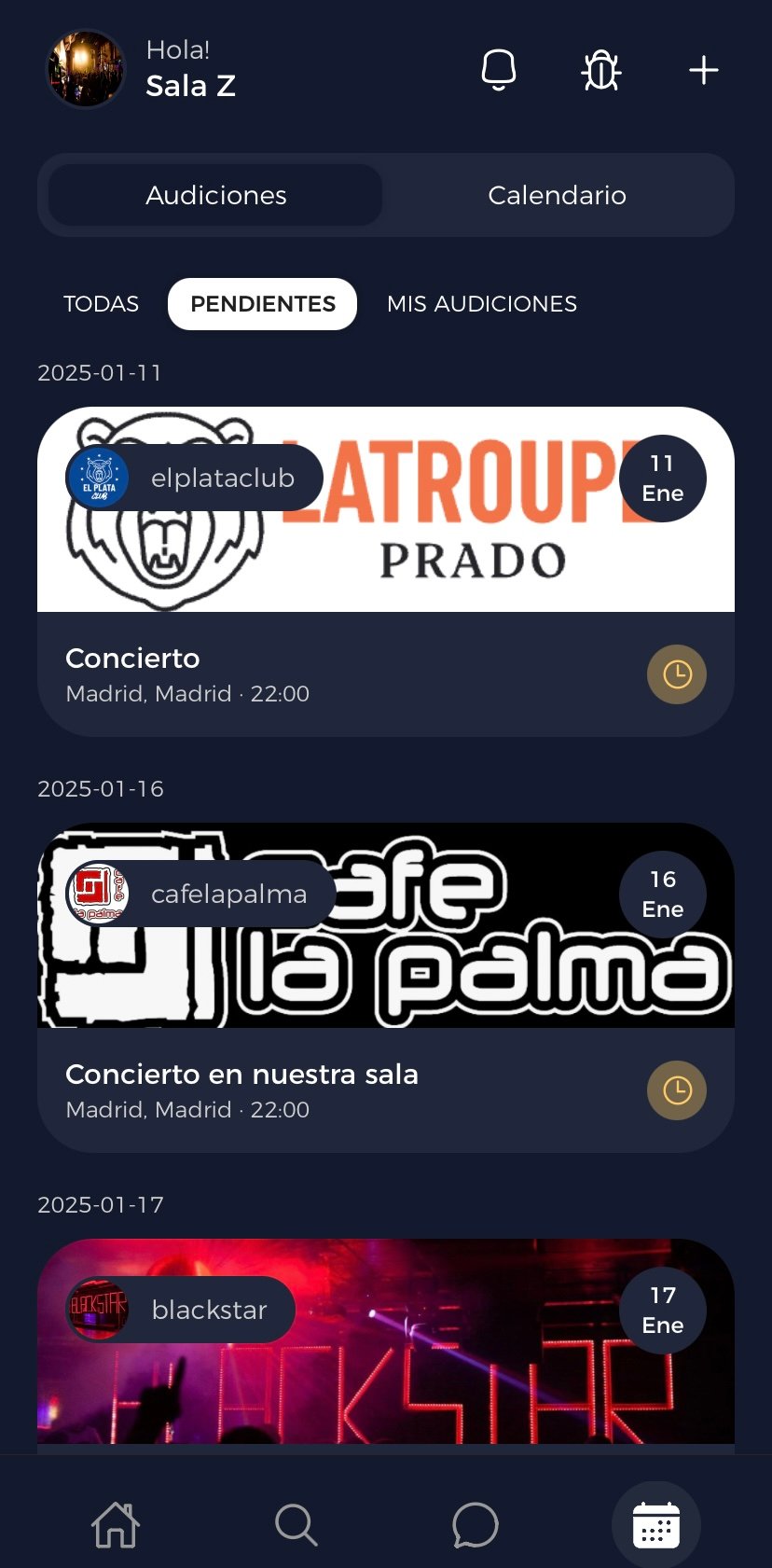Open notifications via the bell icon
772x1568 pixels.
(498, 70)
